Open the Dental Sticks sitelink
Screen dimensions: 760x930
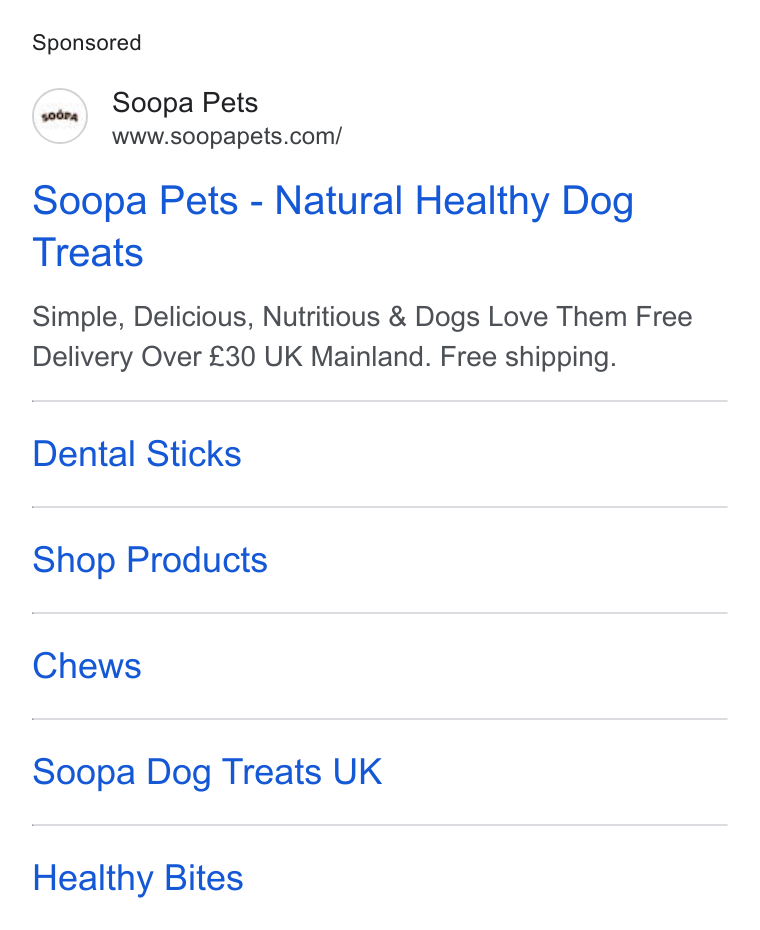(x=137, y=454)
